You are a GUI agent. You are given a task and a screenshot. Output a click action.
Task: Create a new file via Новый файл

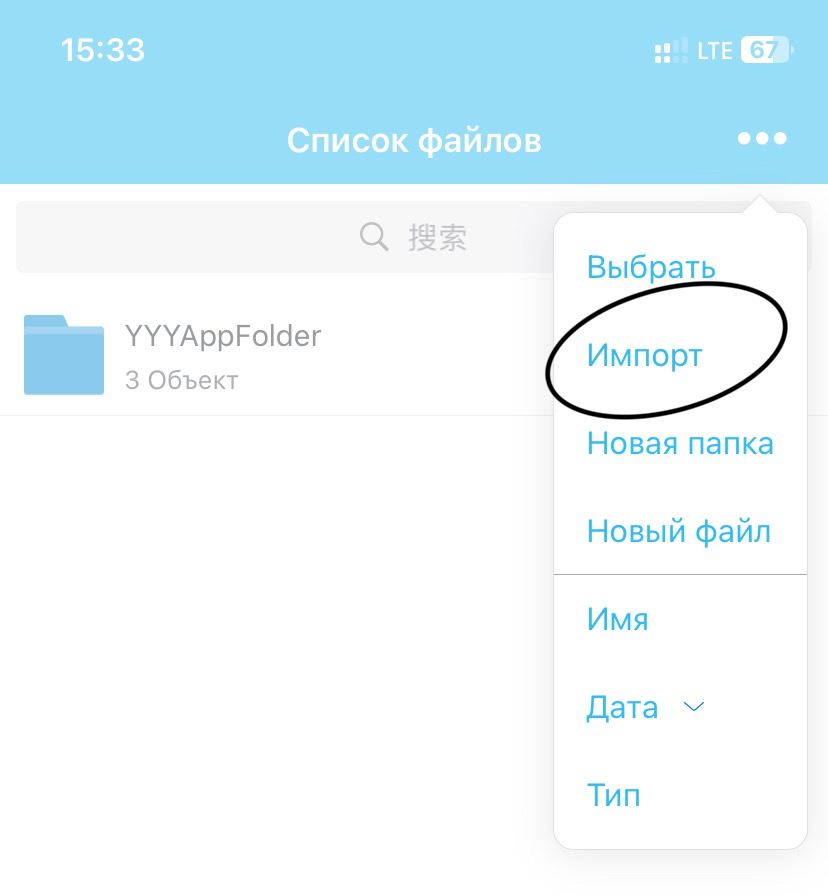pyautogui.click(x=678, y=531)
